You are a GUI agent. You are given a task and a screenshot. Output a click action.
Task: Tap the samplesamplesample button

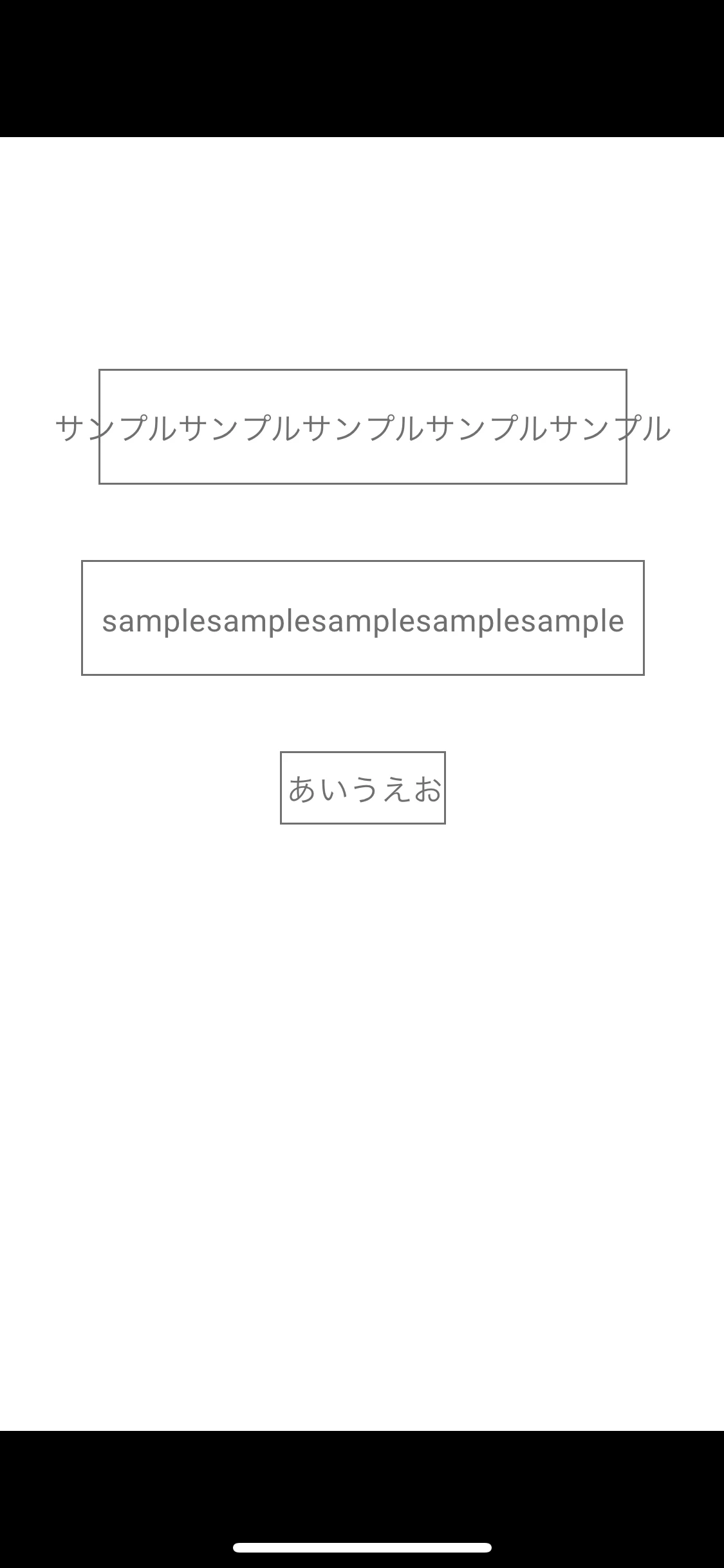tap(362, 618)
